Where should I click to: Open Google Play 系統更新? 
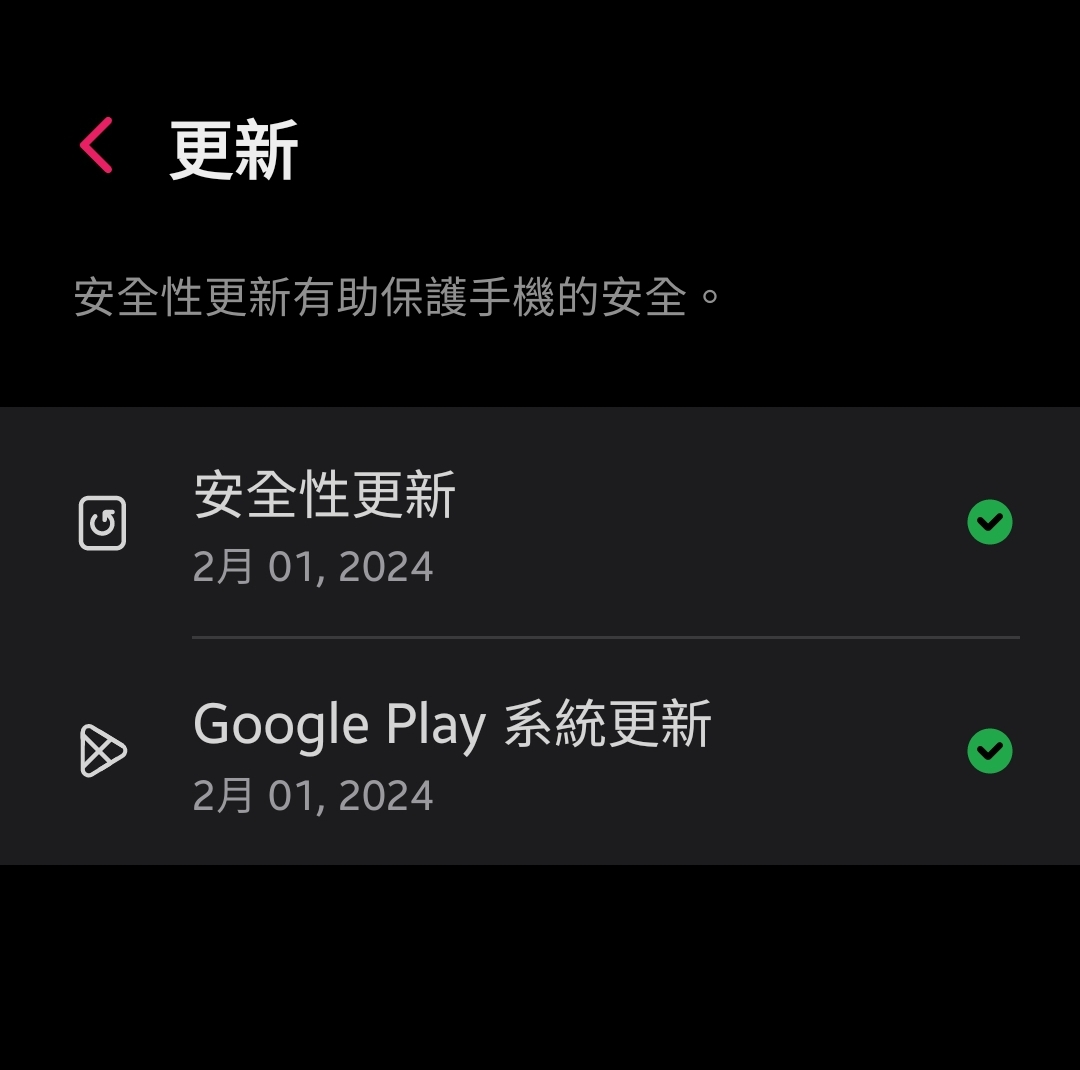tap(540, 752)
